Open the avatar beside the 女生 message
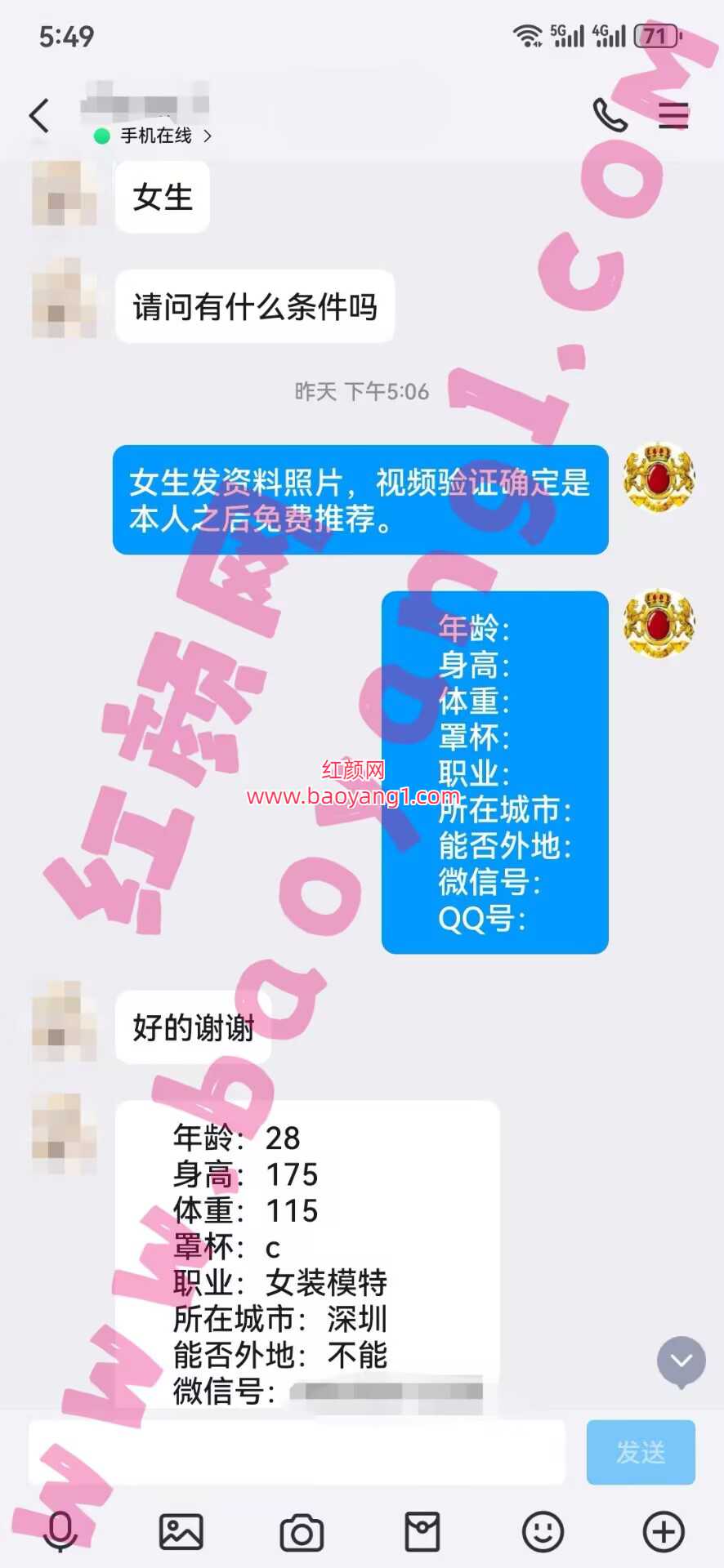The image size is (724, 1568). [64, 194]
